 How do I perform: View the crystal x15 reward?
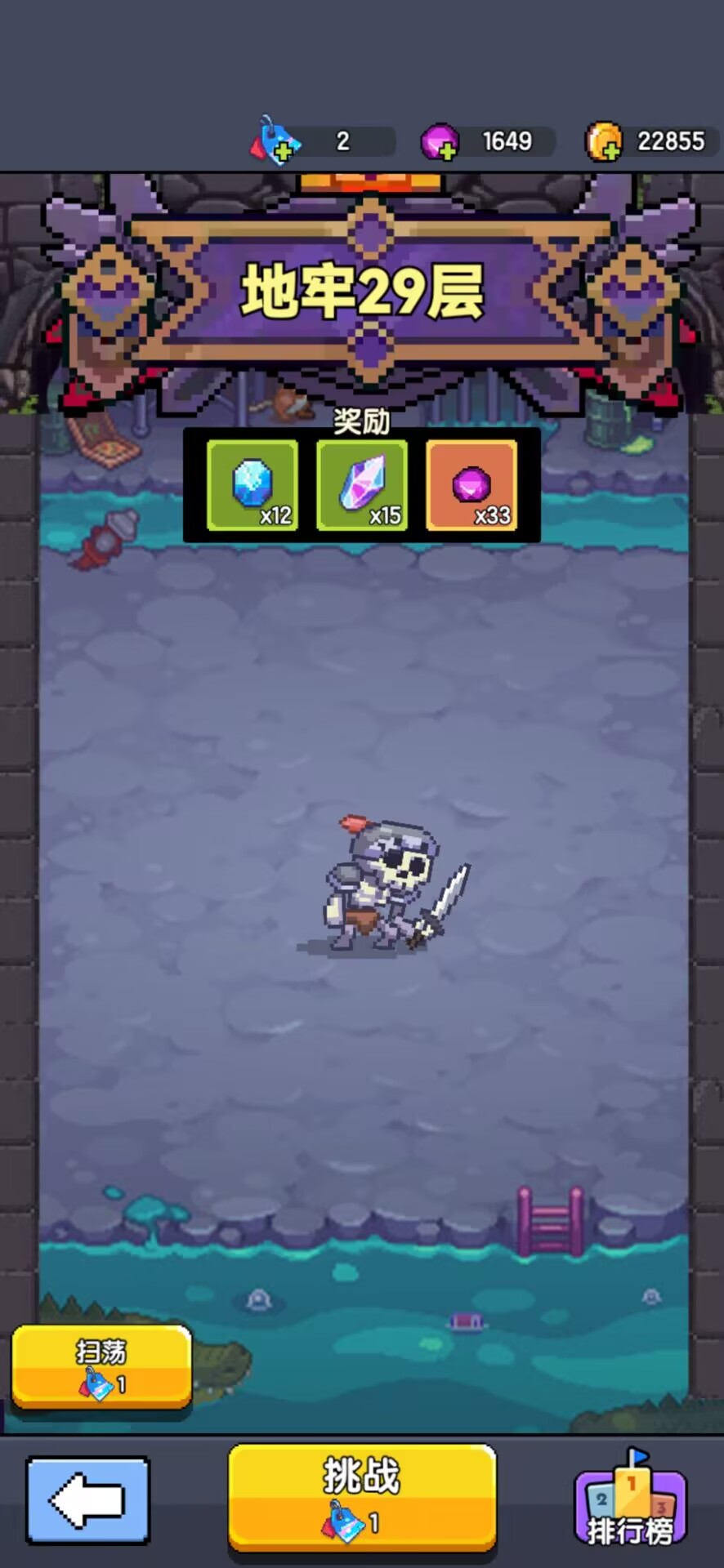coord(362,485)
